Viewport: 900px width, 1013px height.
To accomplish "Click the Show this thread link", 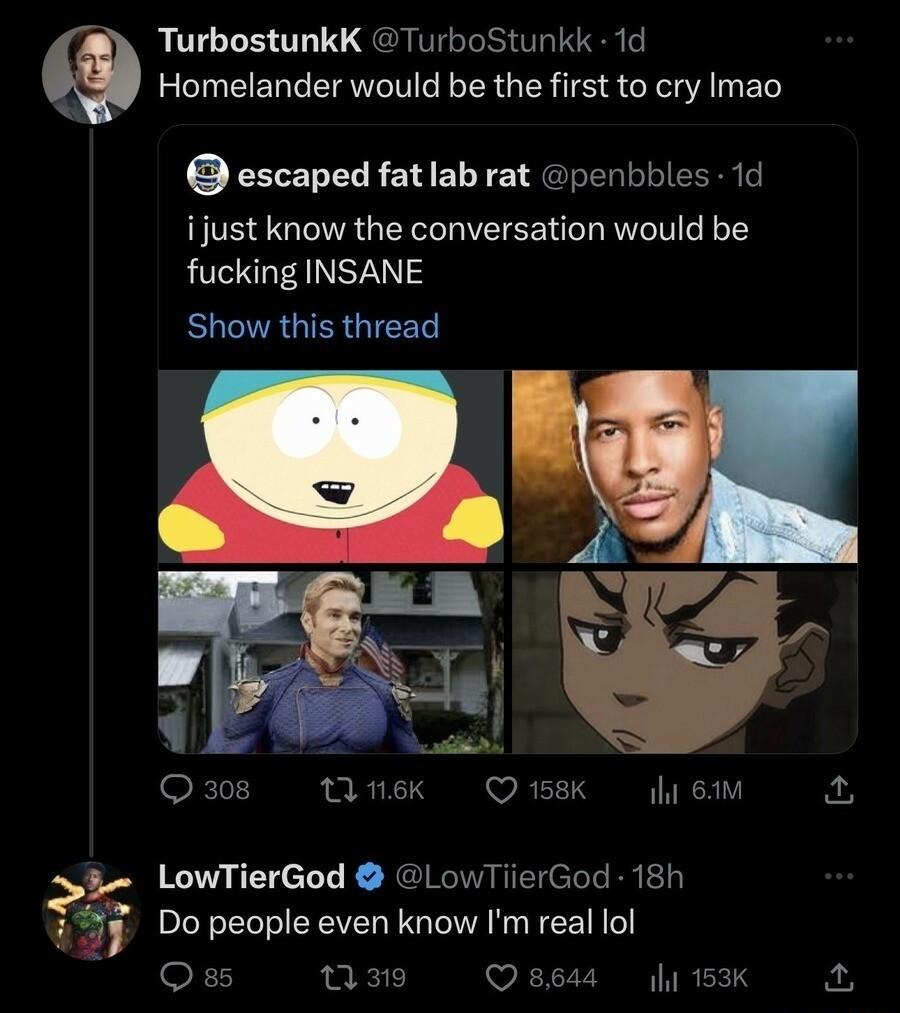I will [x=313, y=325].
